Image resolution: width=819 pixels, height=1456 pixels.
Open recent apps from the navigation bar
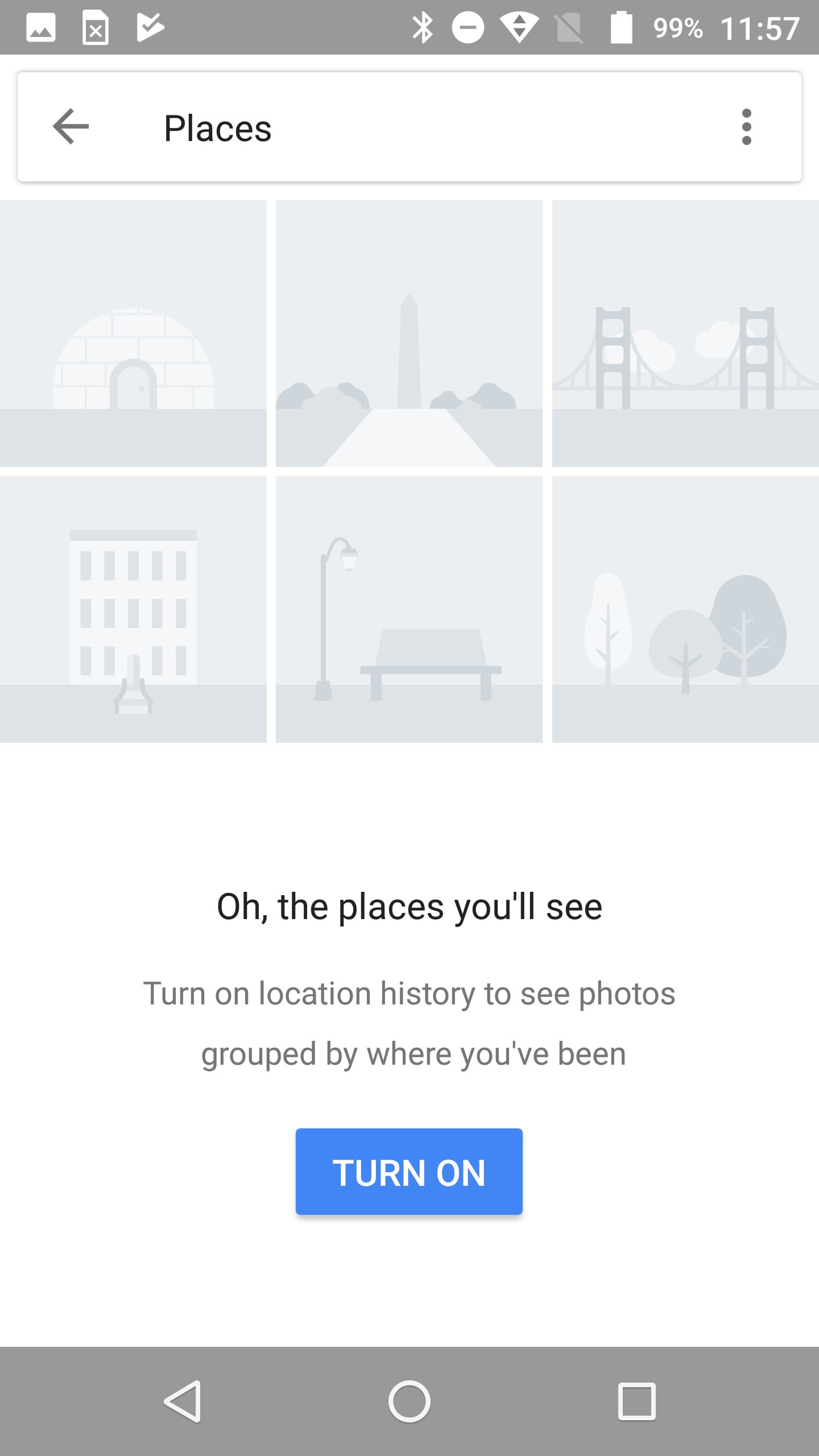click(636, 1401)
